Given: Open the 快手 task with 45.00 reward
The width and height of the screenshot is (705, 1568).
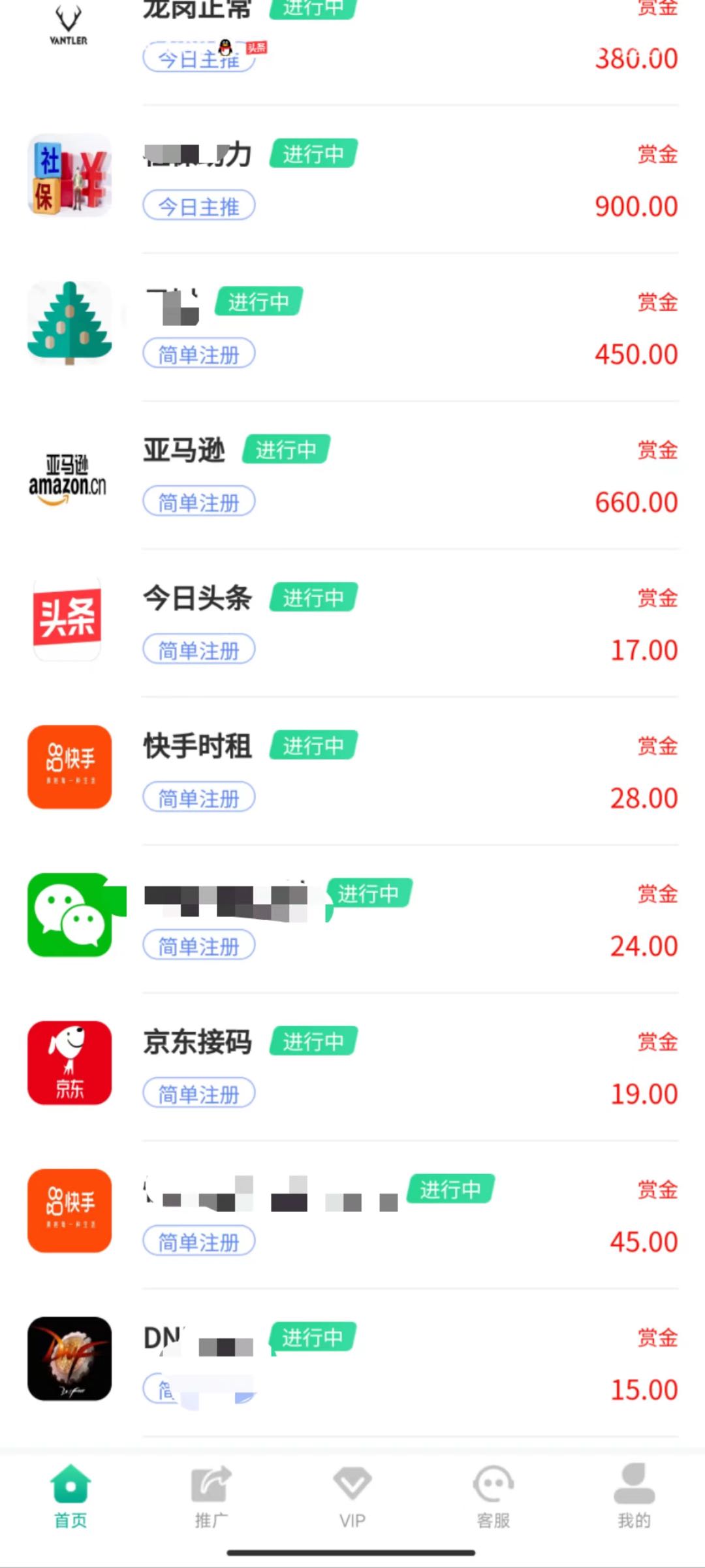Looking at the screenshot, I should pyautogui.click(x=352, y=1215).
